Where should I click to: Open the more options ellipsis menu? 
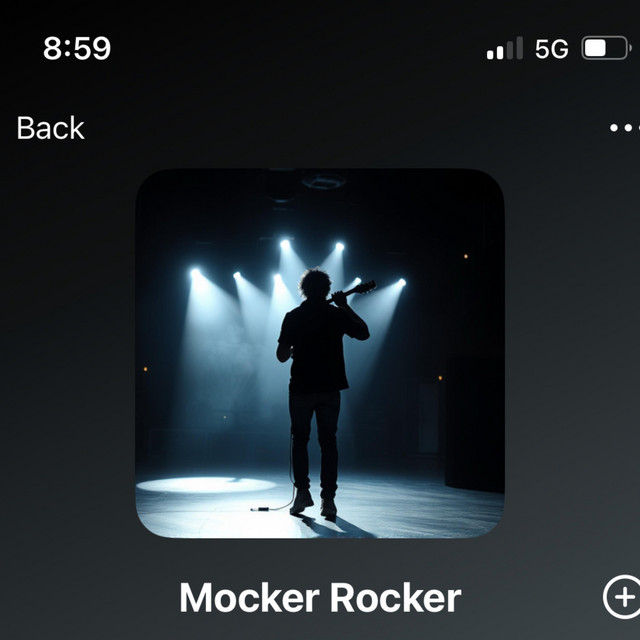click(623, 128)
